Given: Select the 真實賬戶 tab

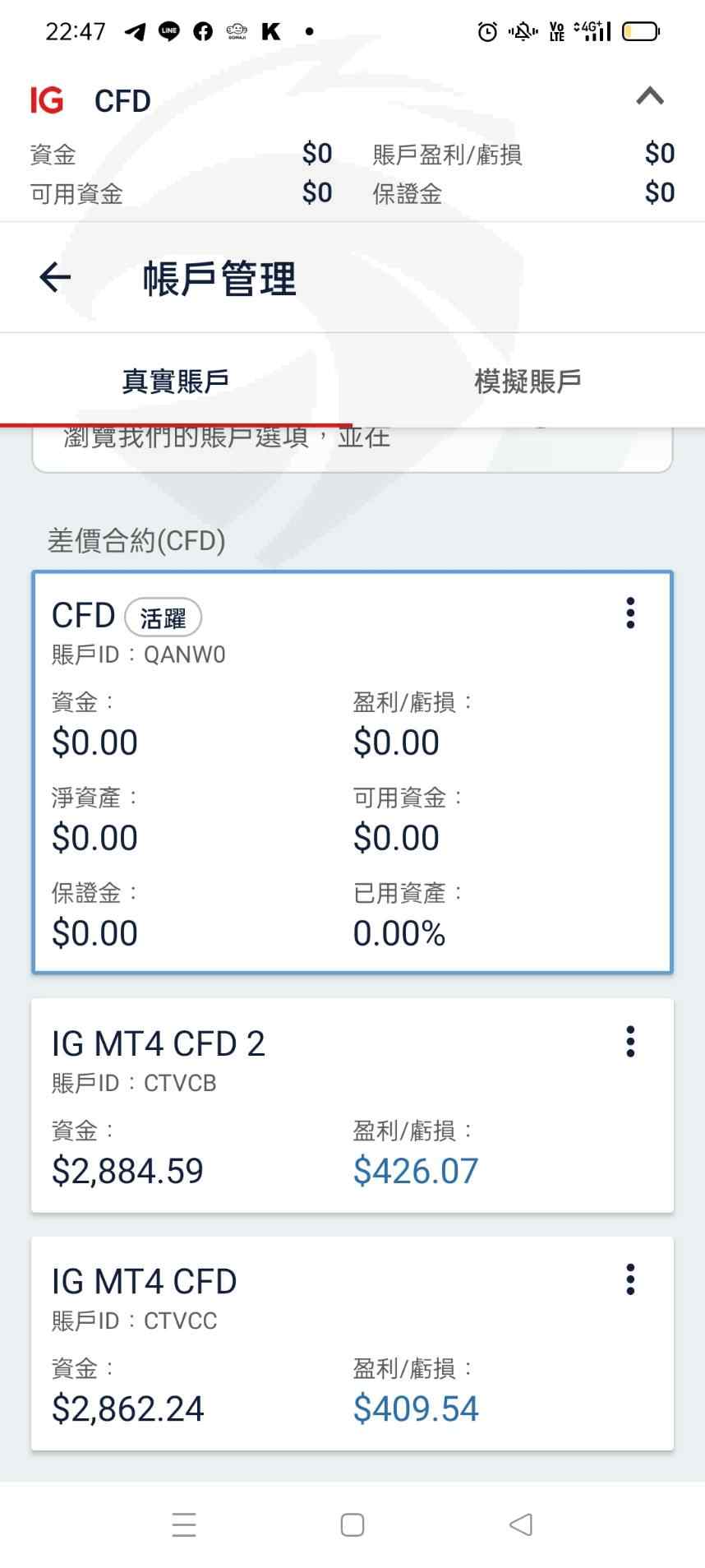Looking at the screenshot, I should coord(176,381).
